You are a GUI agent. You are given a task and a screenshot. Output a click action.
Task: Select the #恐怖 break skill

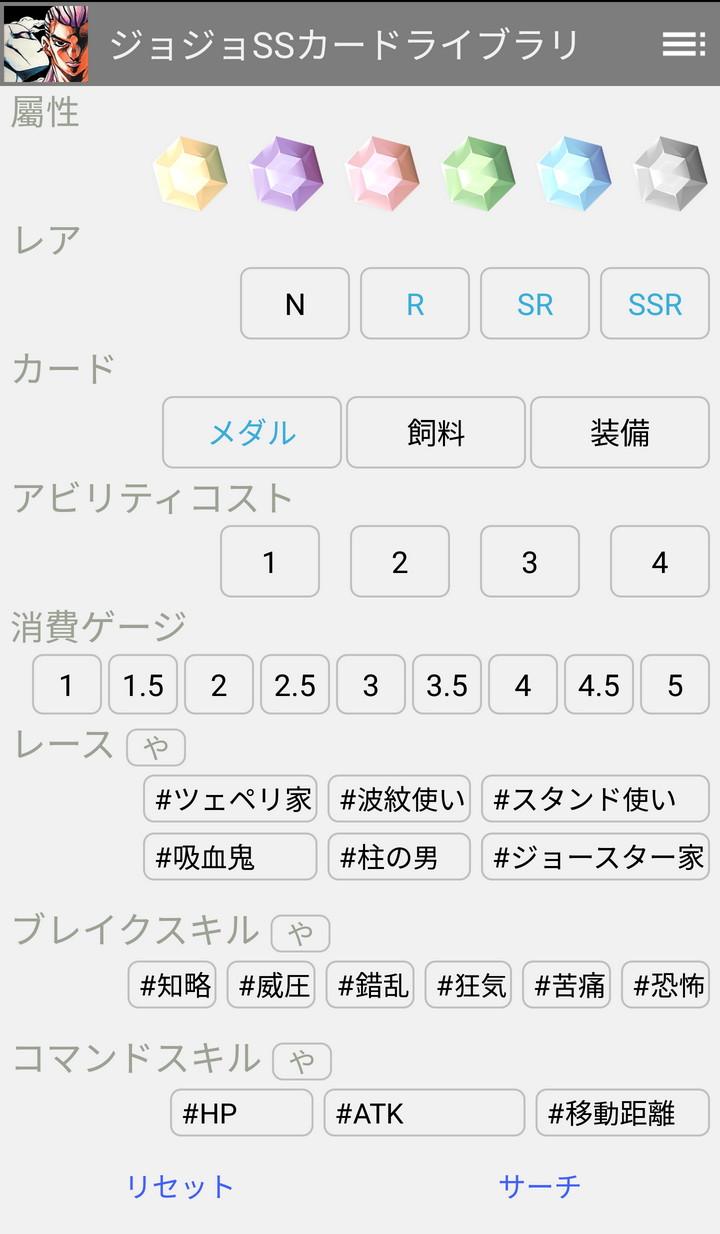[x=666, y=985]
